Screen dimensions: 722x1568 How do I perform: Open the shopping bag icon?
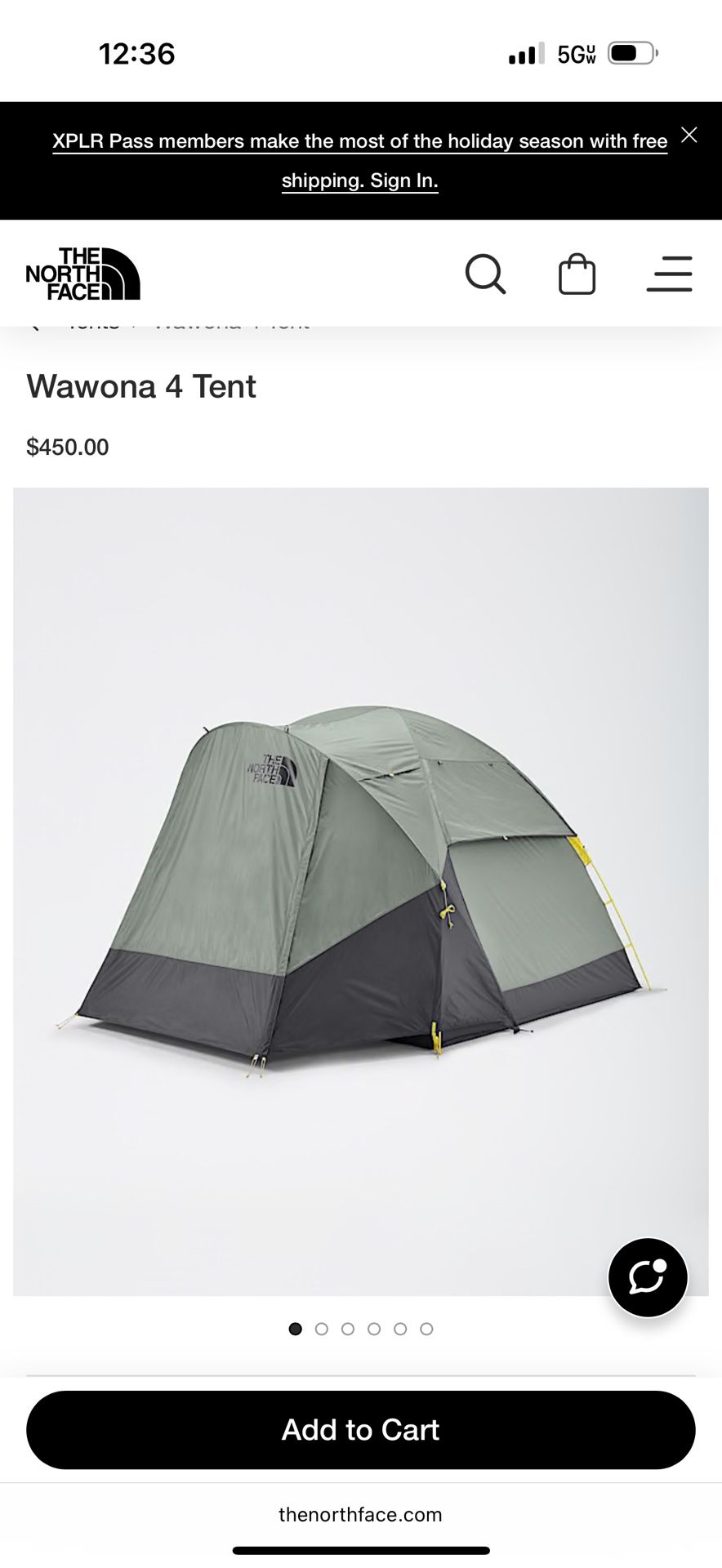point(577,274)
